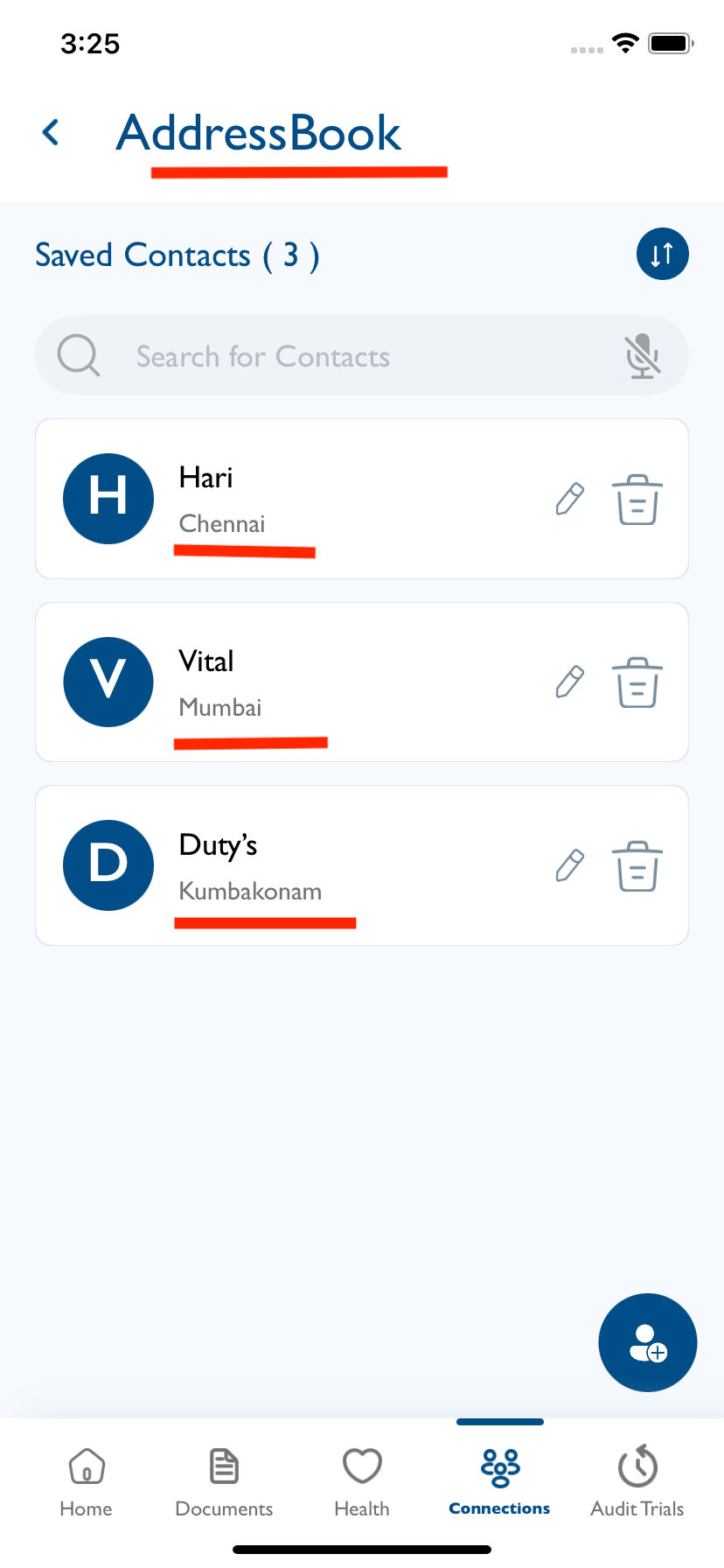Delete the Hari contact
Viewport: 724px width, 1568px height.
coord(637,500)
